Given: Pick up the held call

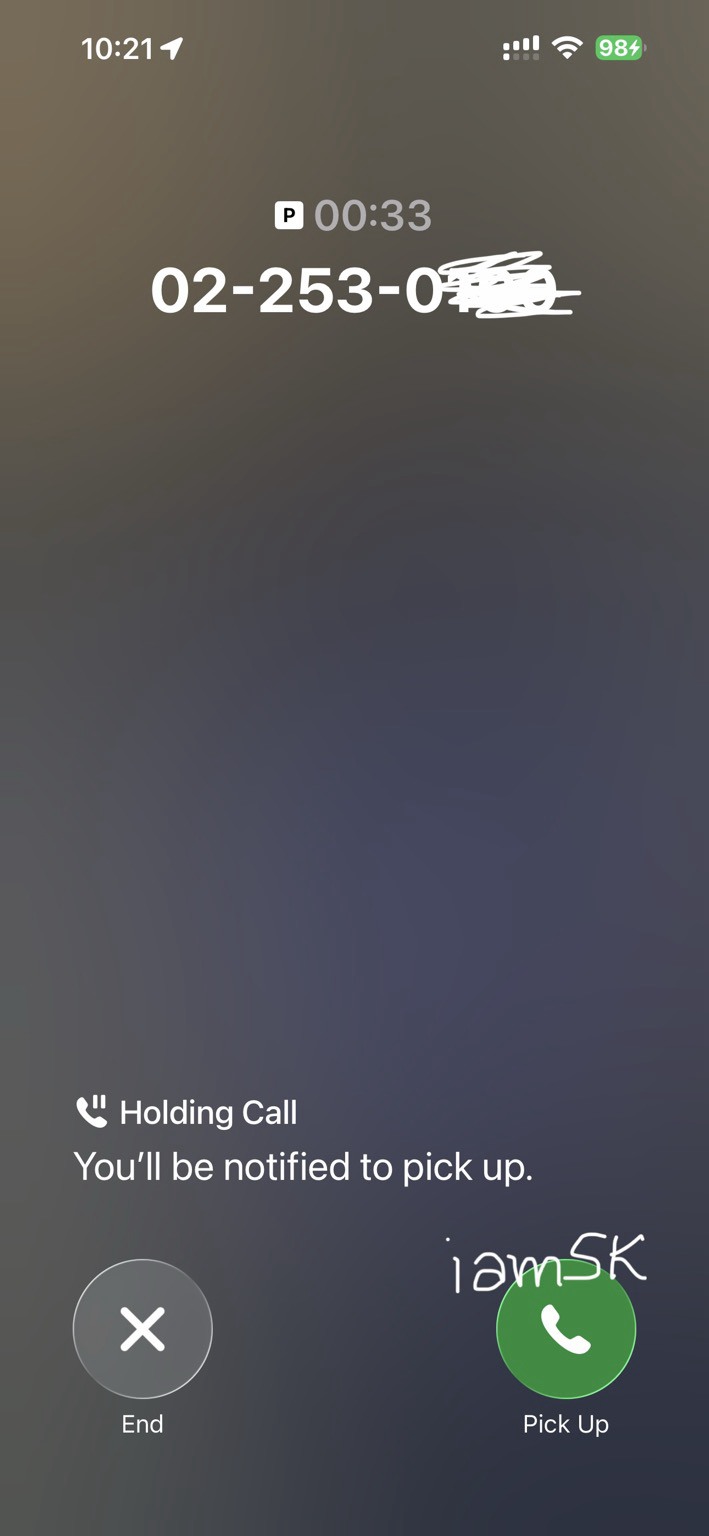Looking at the screenshot, I should tap(566, 1329).
